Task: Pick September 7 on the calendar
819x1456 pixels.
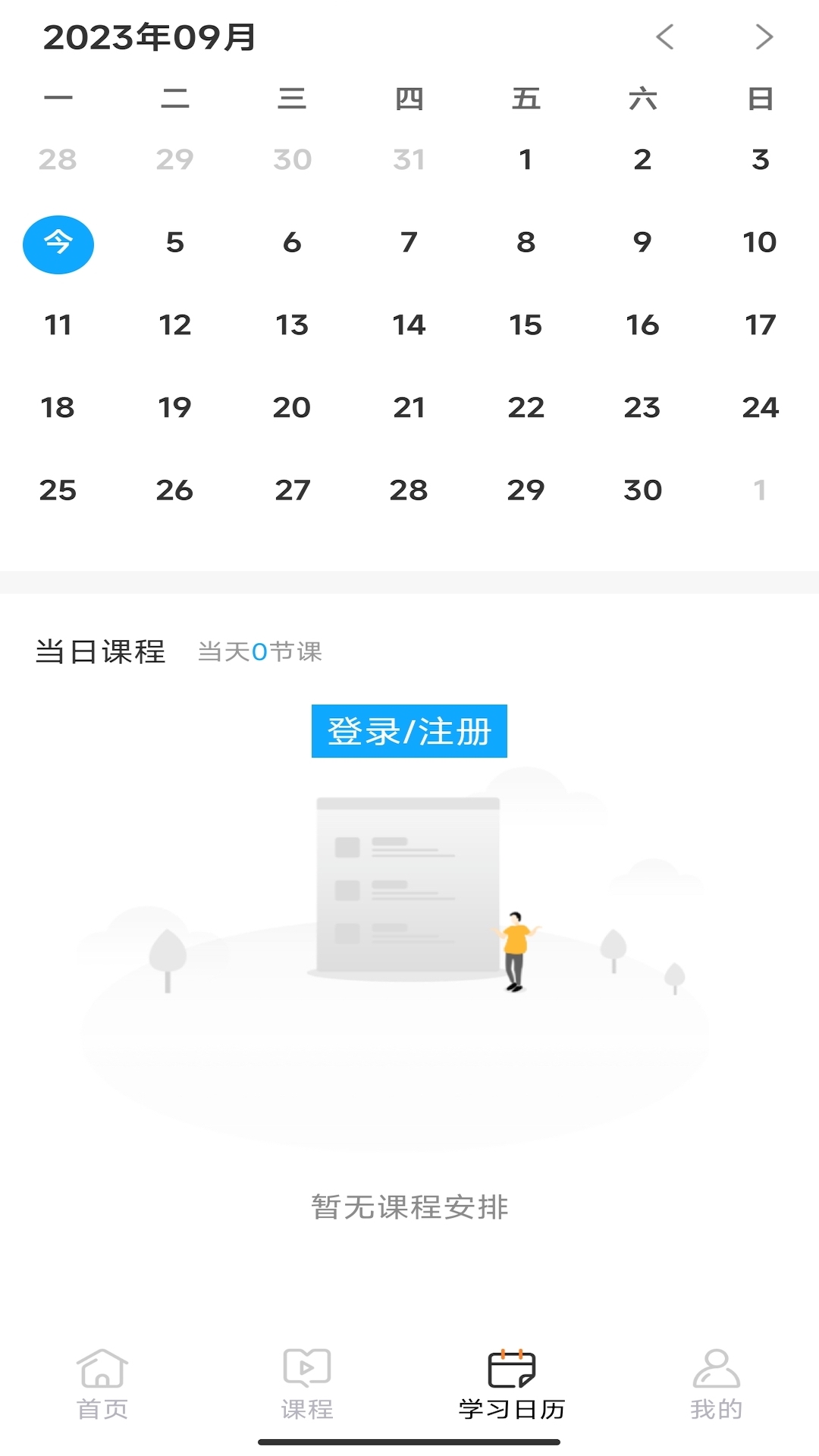Action: (x=409, y=243)
